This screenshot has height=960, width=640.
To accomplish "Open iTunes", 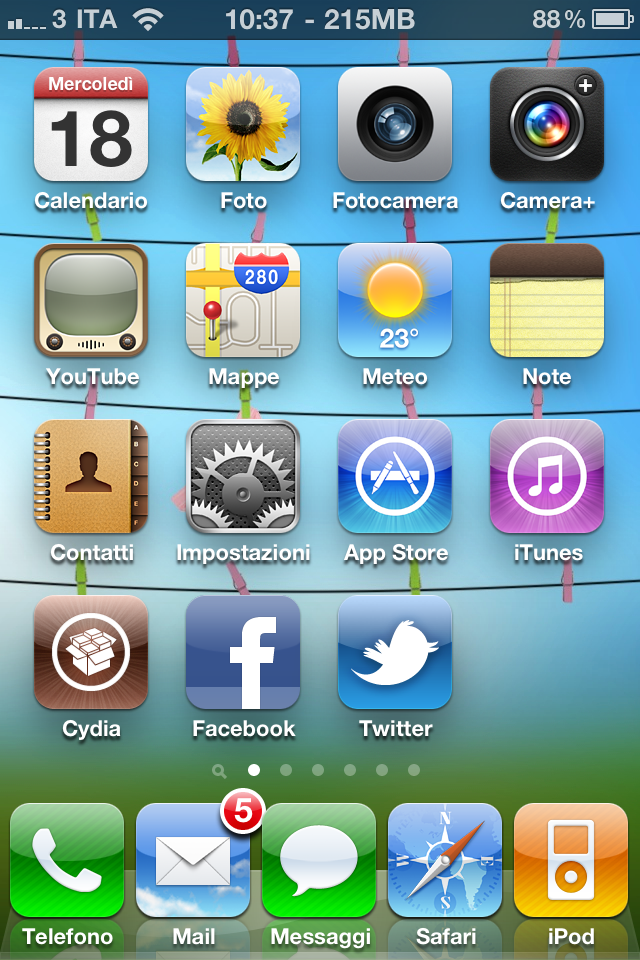I will coord(547,477).
